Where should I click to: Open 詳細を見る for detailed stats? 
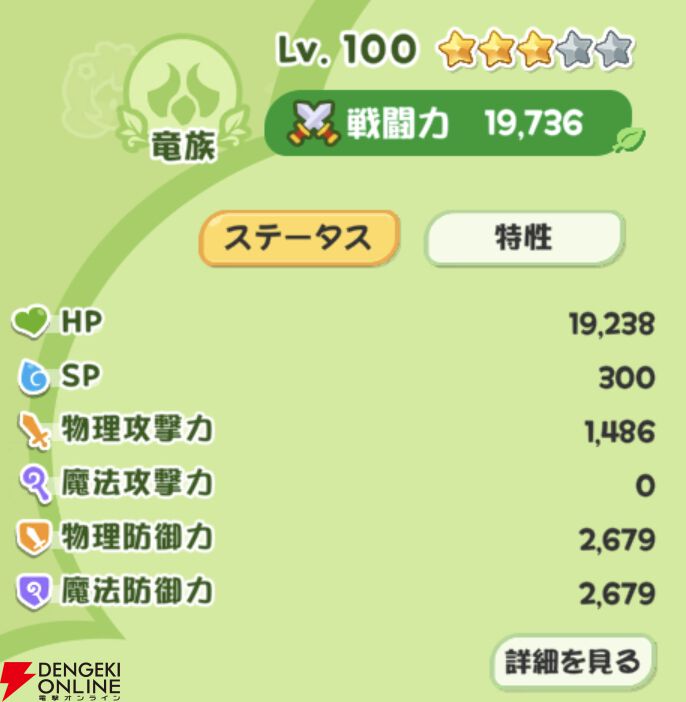tap(572, 661)
